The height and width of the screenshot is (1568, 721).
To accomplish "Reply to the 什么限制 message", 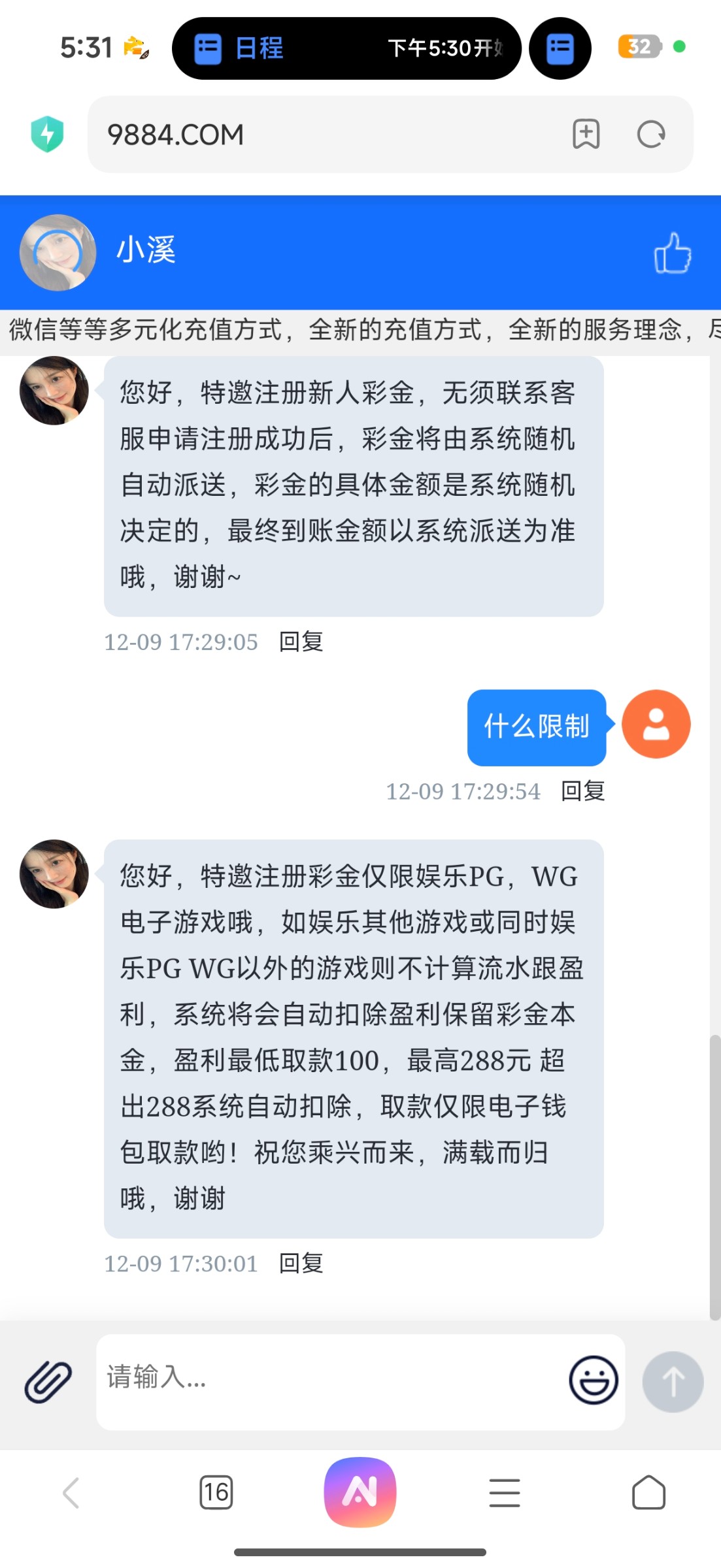I will pos(582,791).
